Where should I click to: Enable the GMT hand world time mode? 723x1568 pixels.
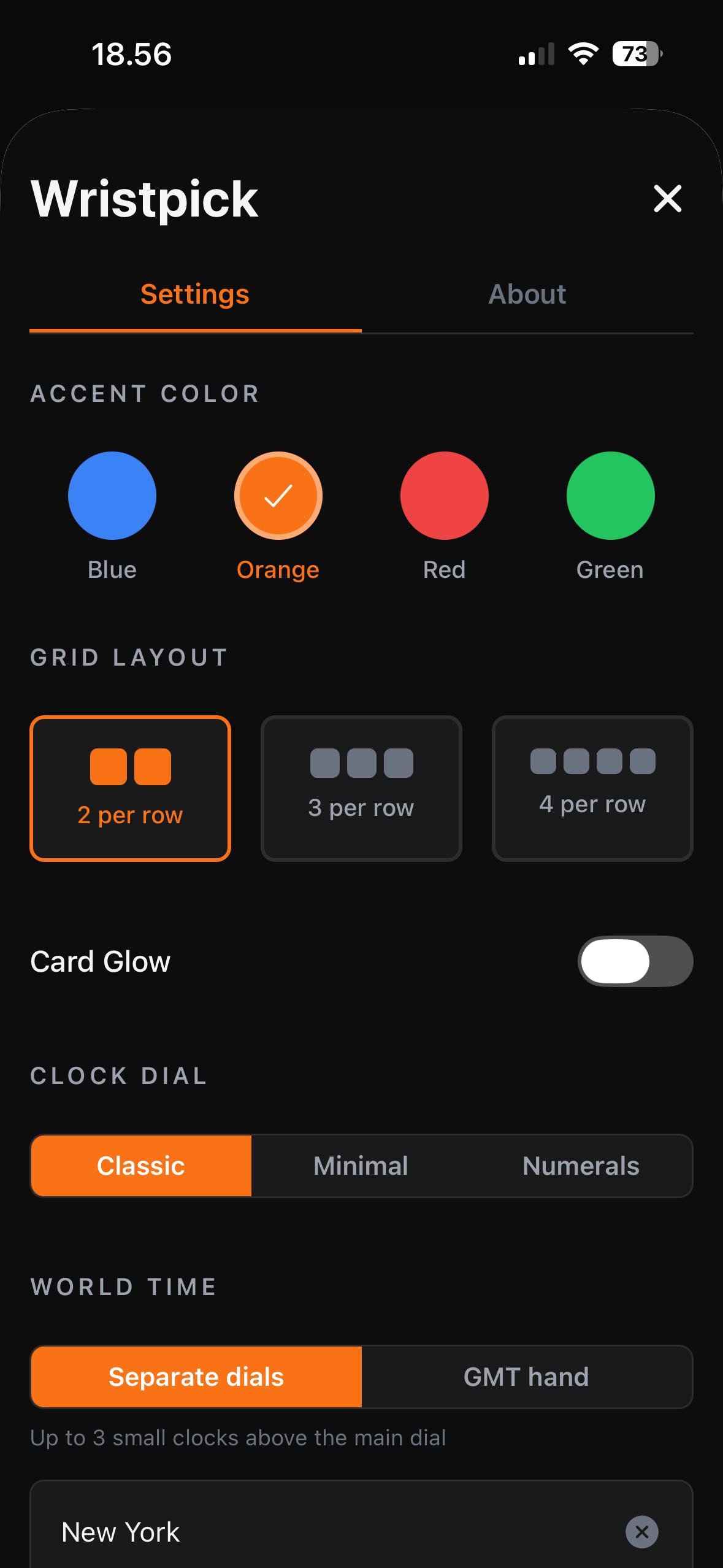[527, 1377]
